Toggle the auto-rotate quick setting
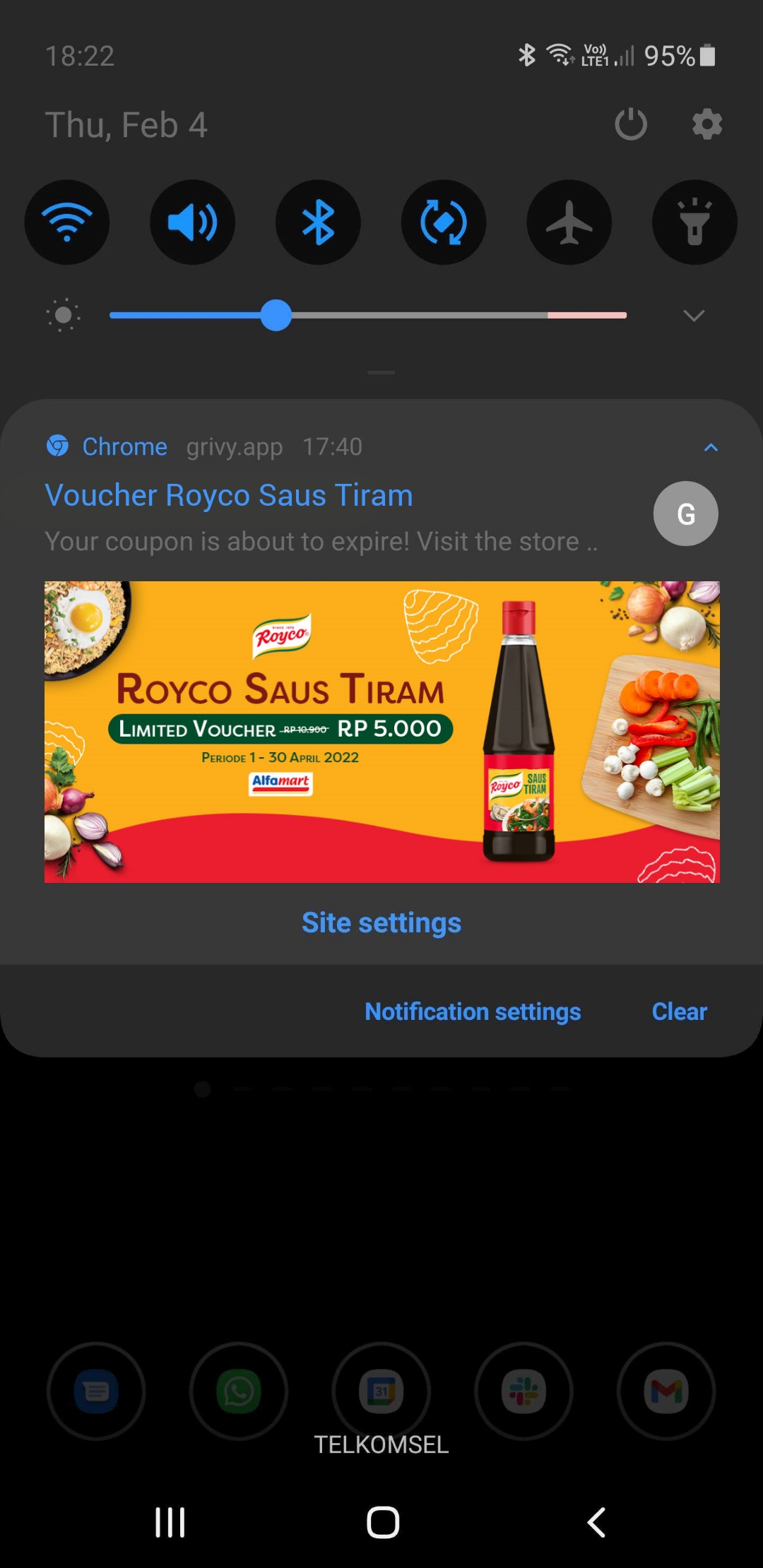This screenshot has width=763, height=1568. point(444,222)
